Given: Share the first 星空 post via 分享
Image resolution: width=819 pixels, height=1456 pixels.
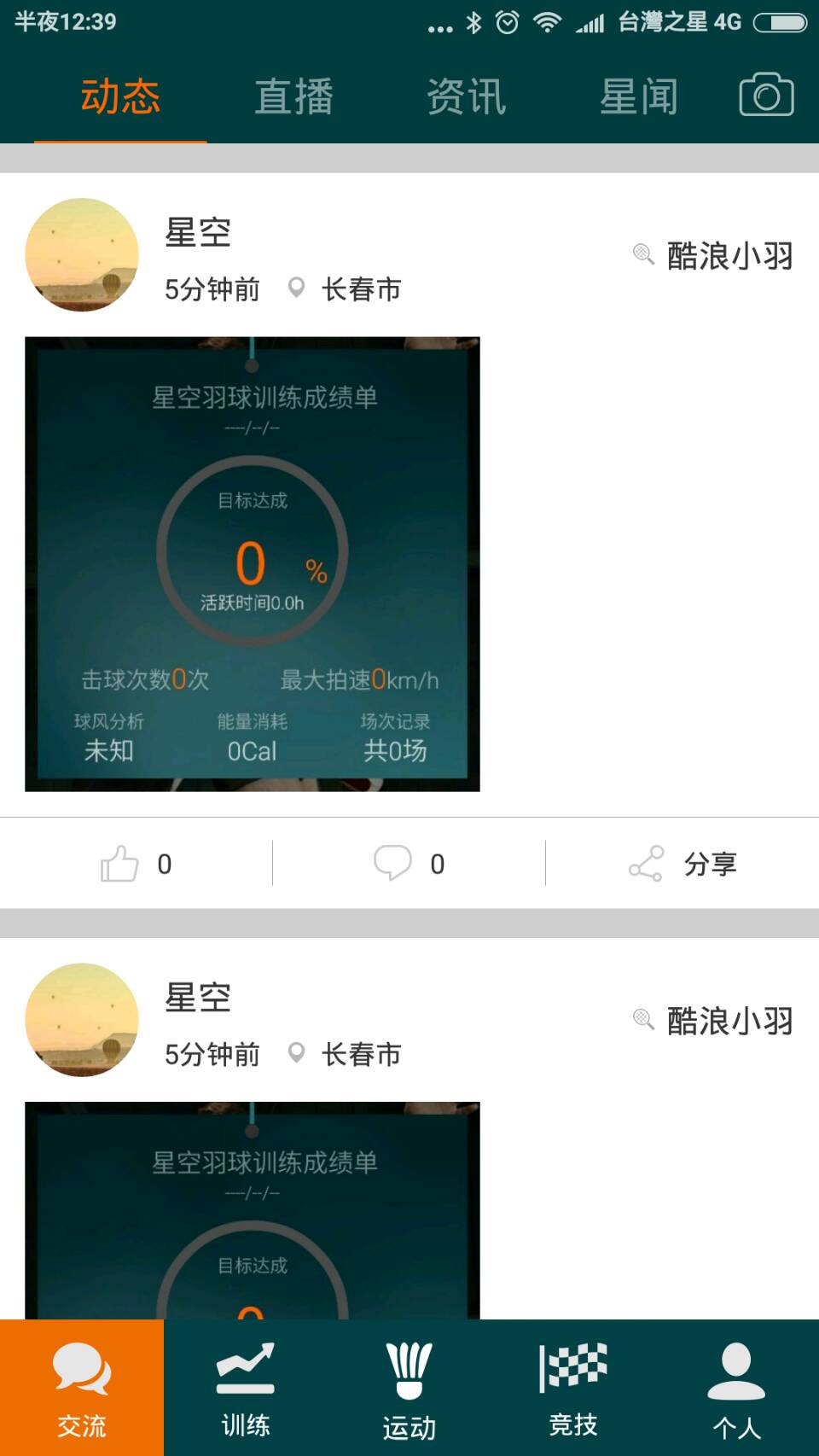Looking at the screenshot, I should pyautogui.click(x=682, y=864).
